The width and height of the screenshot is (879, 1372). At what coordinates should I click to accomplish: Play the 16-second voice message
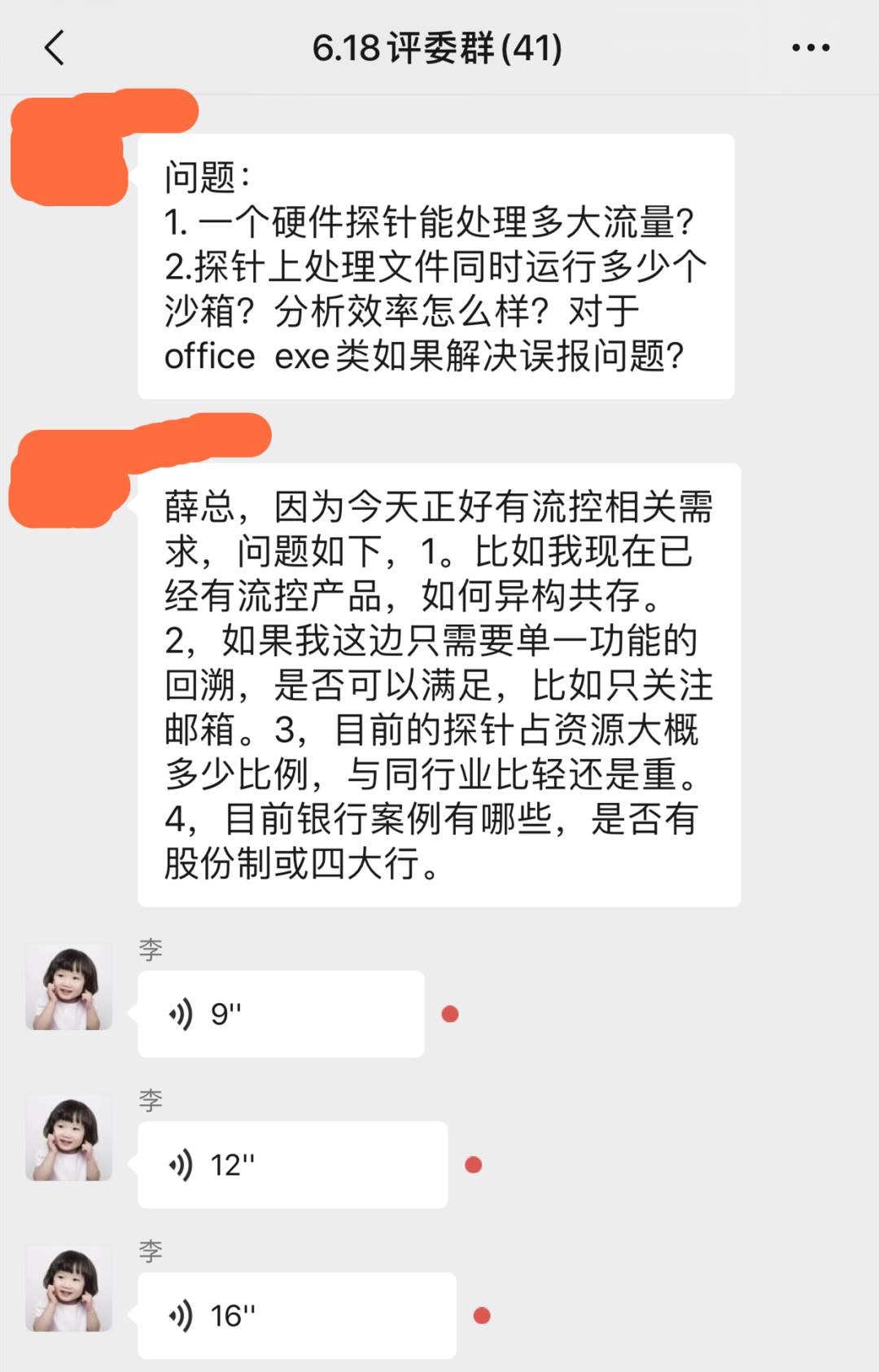coord(296,1315)
